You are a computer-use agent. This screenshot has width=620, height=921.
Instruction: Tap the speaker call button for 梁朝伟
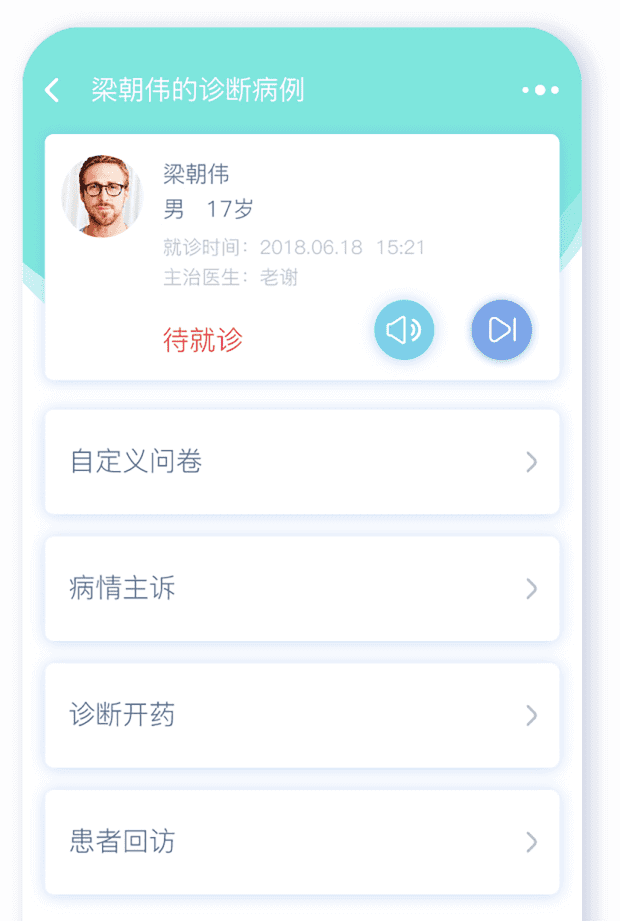point(404,329)
